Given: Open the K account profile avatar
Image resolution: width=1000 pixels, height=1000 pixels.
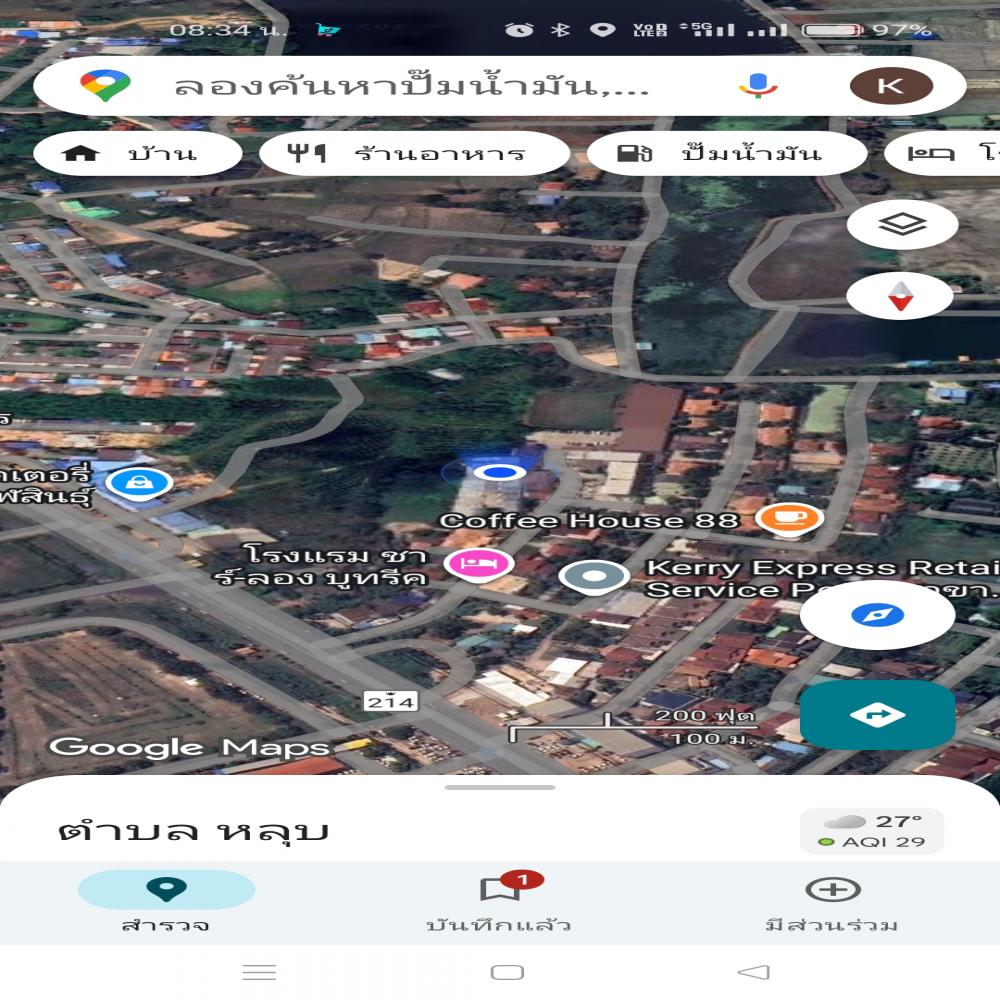Looking at the screenshot, I should 890,86.
